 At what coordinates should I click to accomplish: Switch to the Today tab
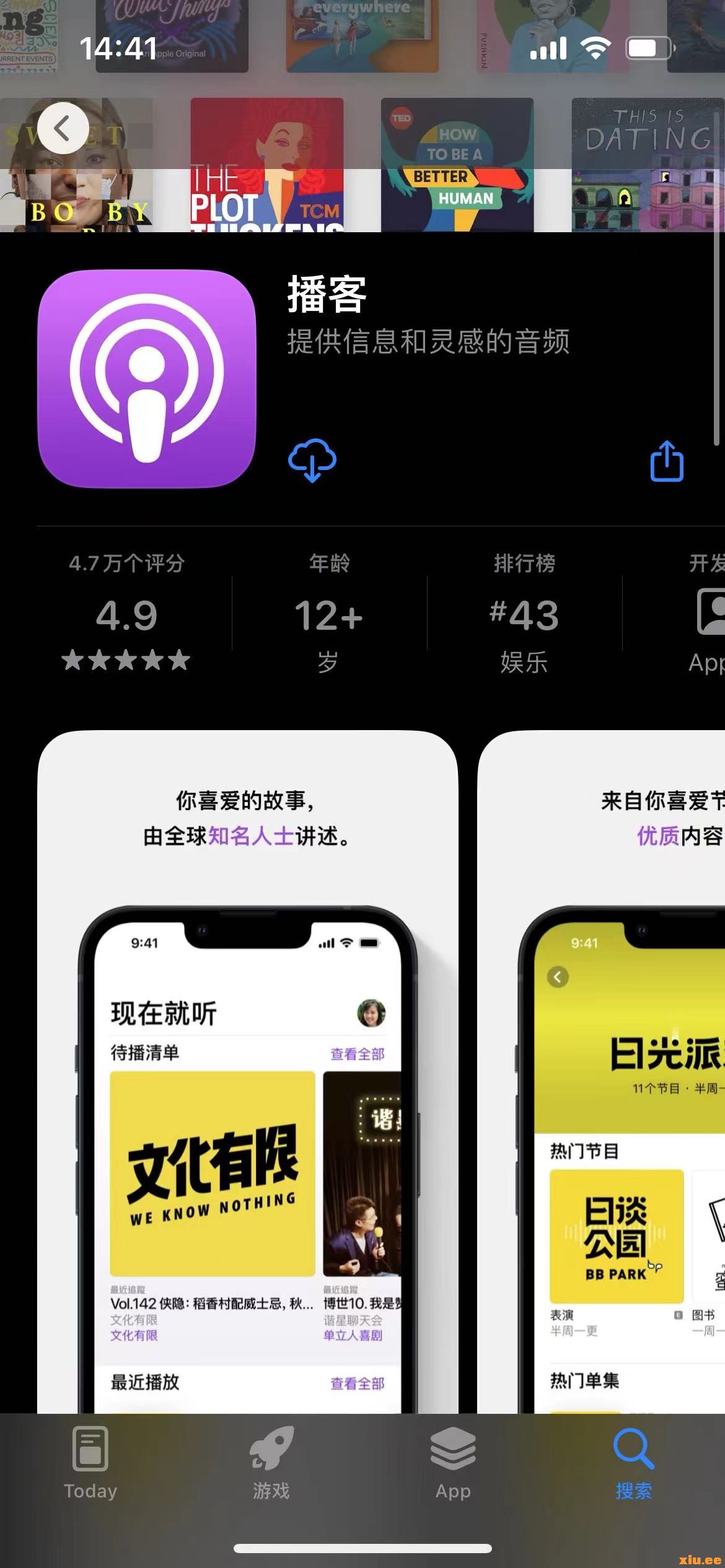90,1463
